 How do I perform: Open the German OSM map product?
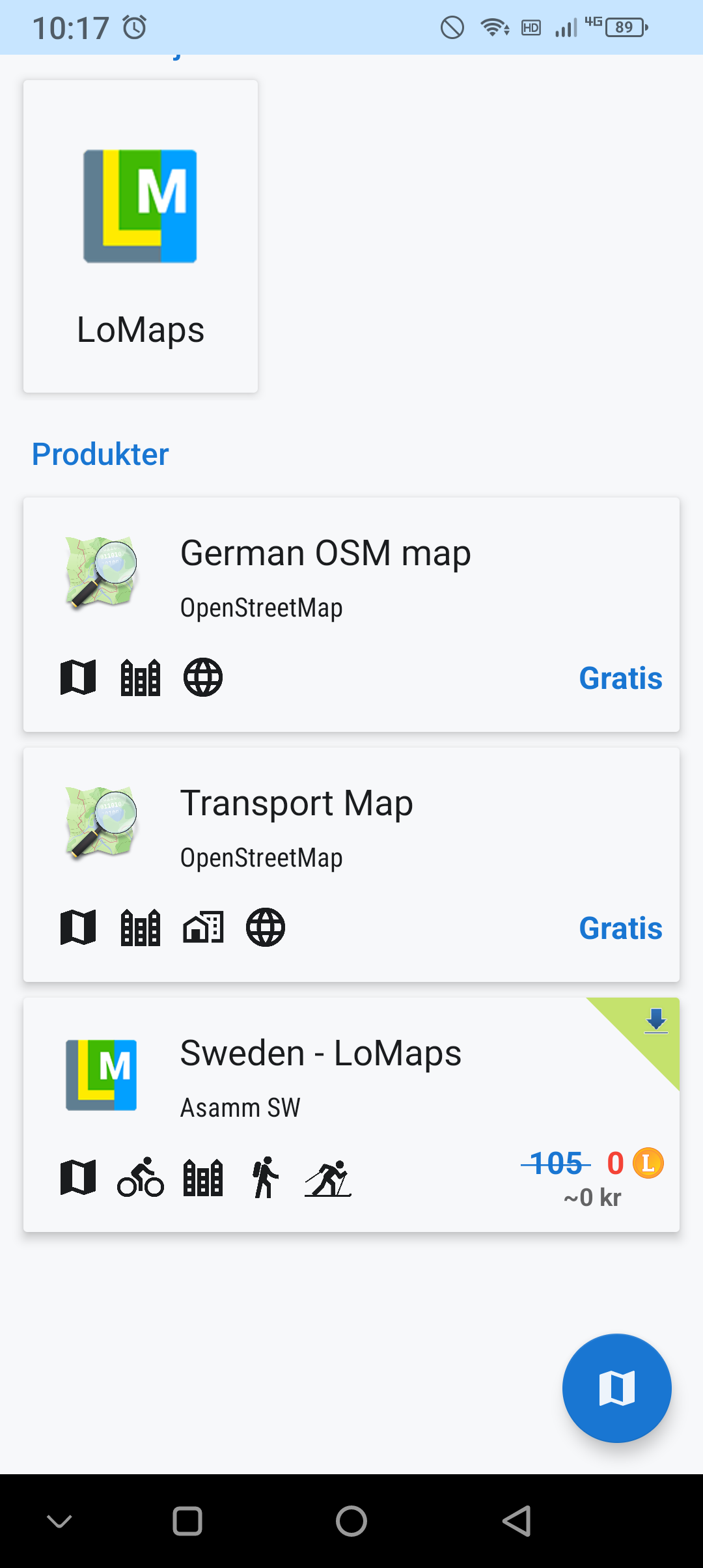351,614
